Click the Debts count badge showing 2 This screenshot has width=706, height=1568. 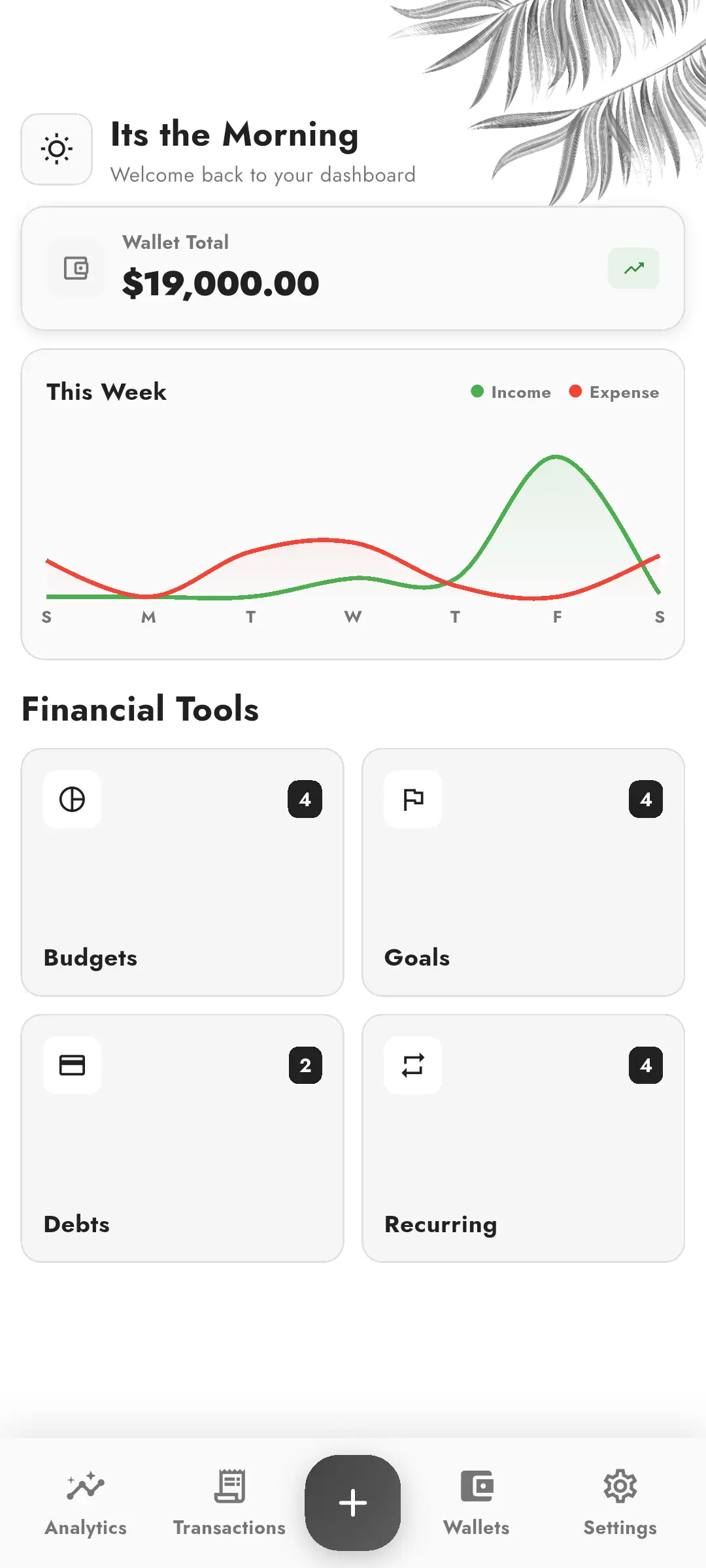click(305, 1065)
